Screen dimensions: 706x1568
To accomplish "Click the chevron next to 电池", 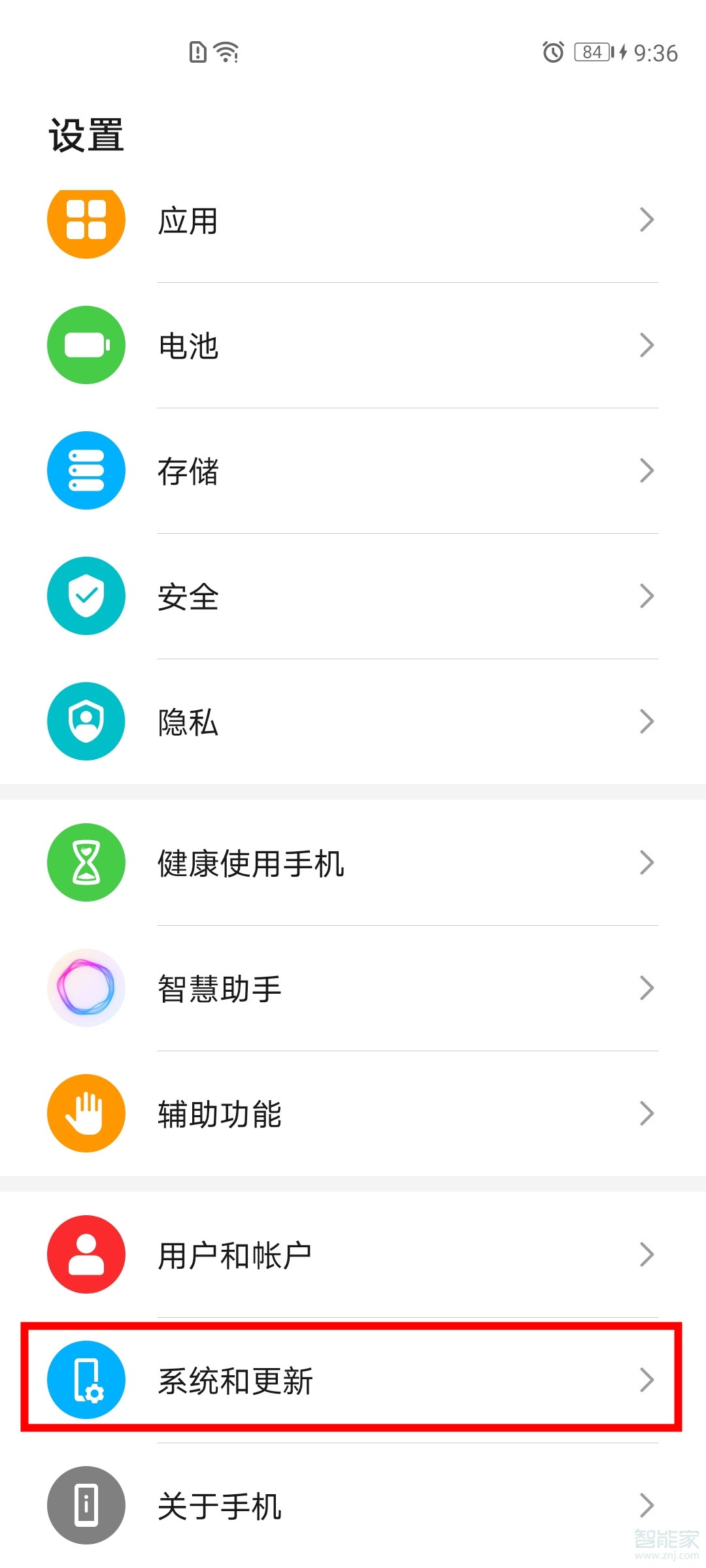I will point(647,346).
